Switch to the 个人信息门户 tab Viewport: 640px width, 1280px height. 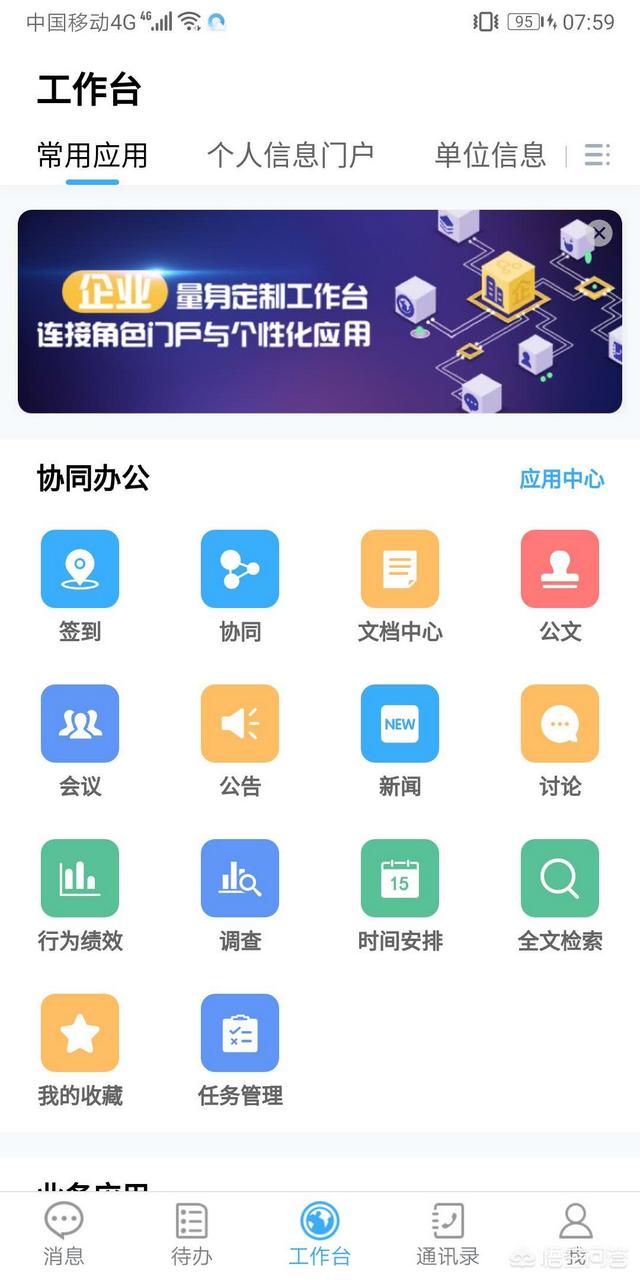point(290,155)
